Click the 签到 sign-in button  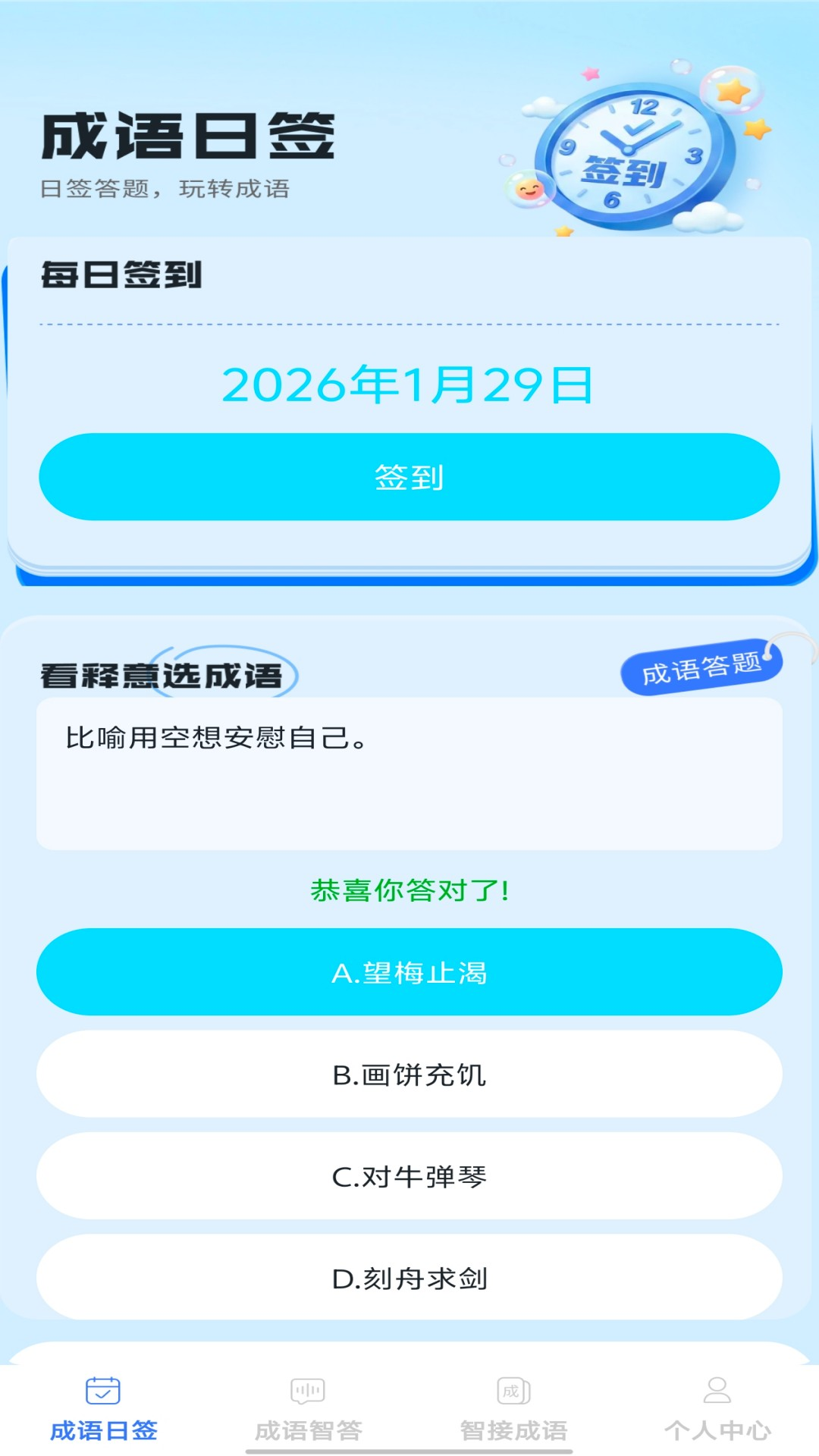click(x=409, y=475)
